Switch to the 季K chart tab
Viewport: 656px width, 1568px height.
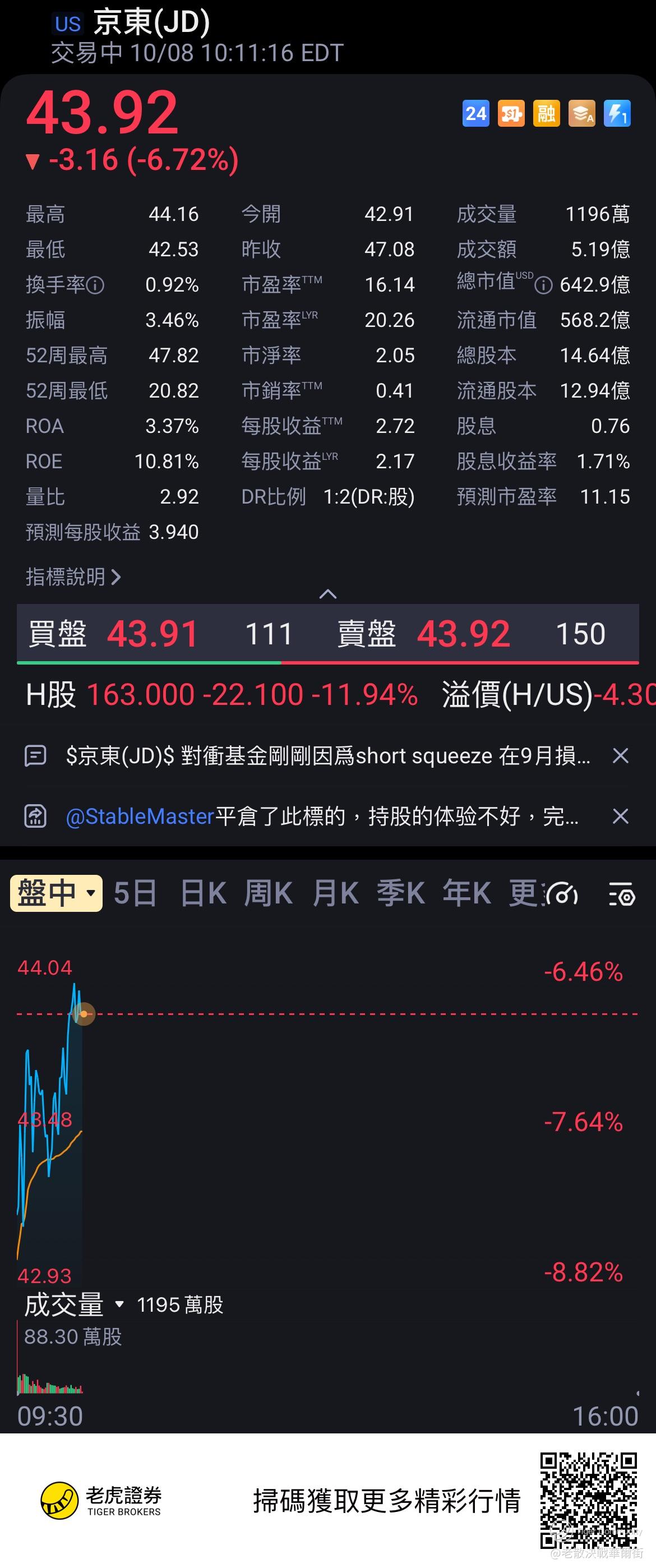click(400, 893)
